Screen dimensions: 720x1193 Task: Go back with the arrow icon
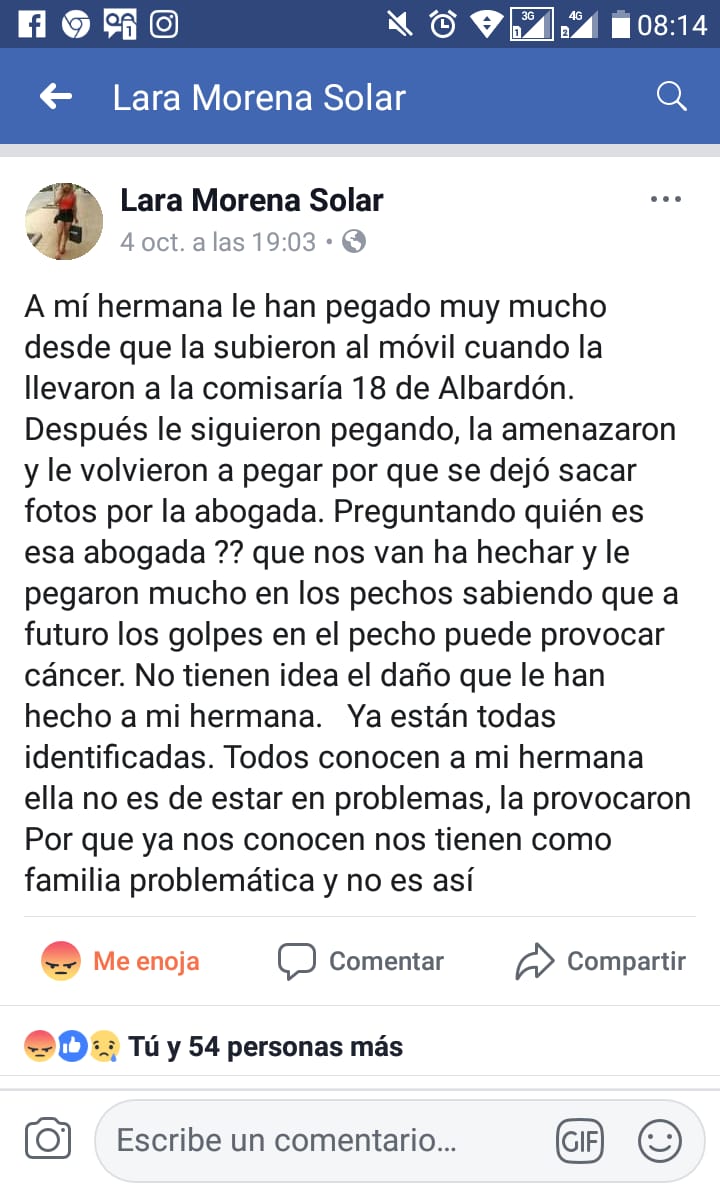(56, 97)
